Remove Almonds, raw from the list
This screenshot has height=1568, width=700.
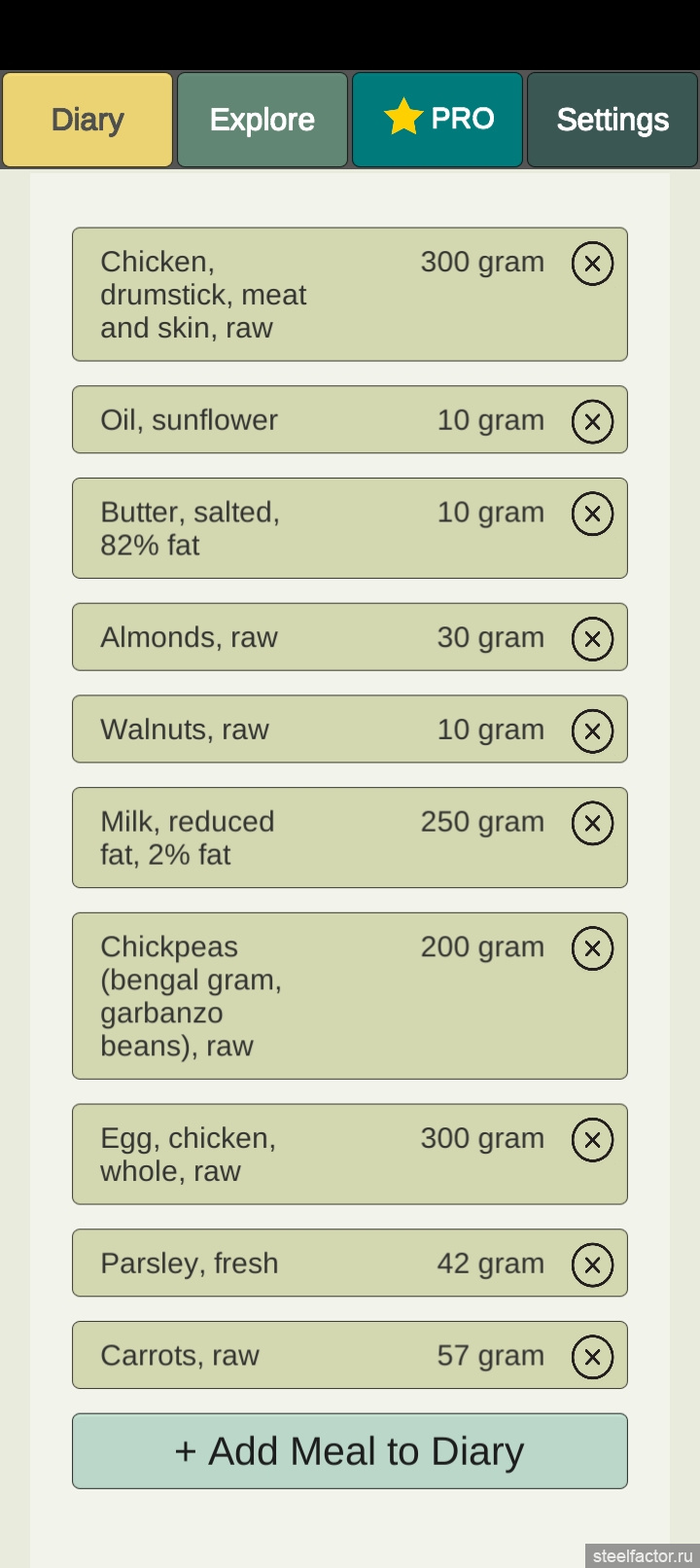coord(592,639)
